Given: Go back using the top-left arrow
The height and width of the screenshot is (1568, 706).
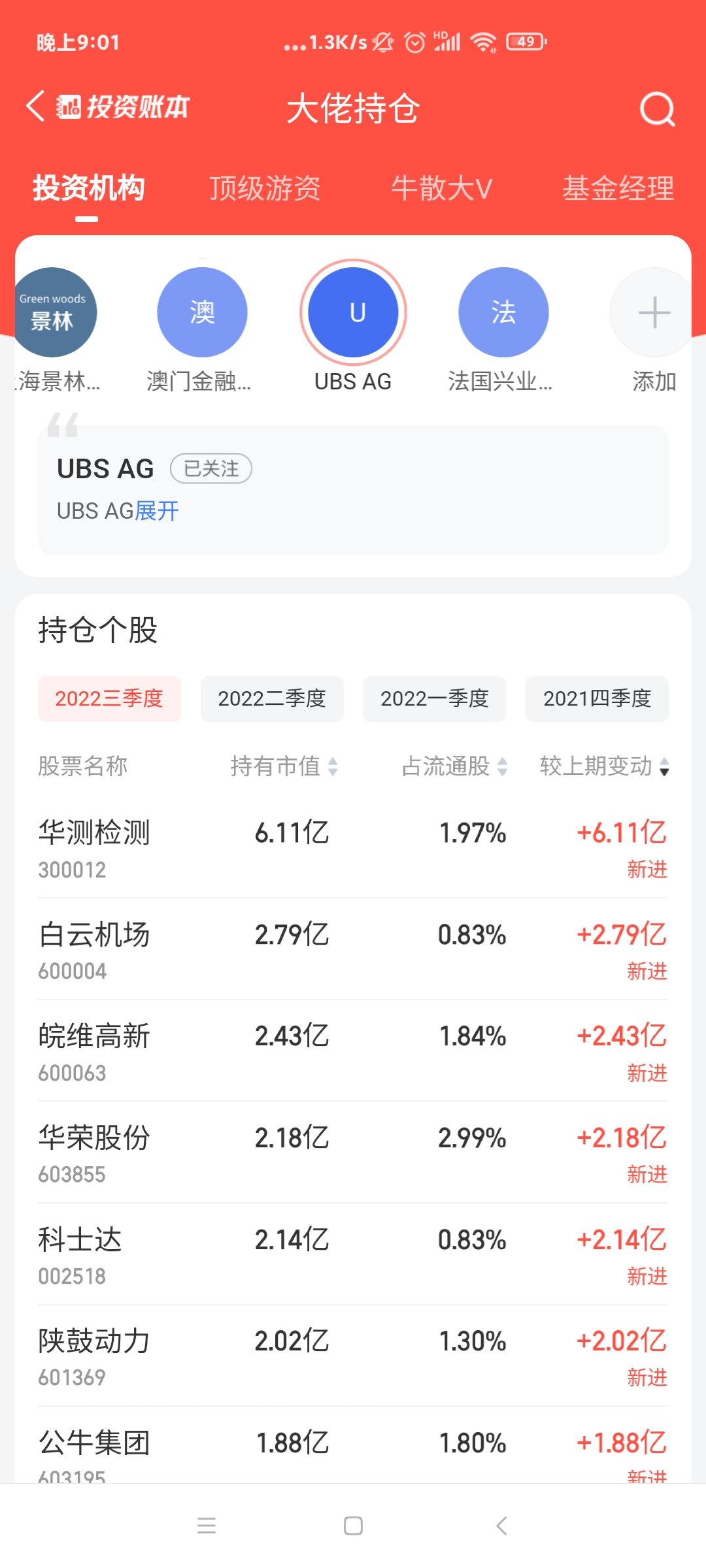Looking at the screenshot, I should click(35, 106).
